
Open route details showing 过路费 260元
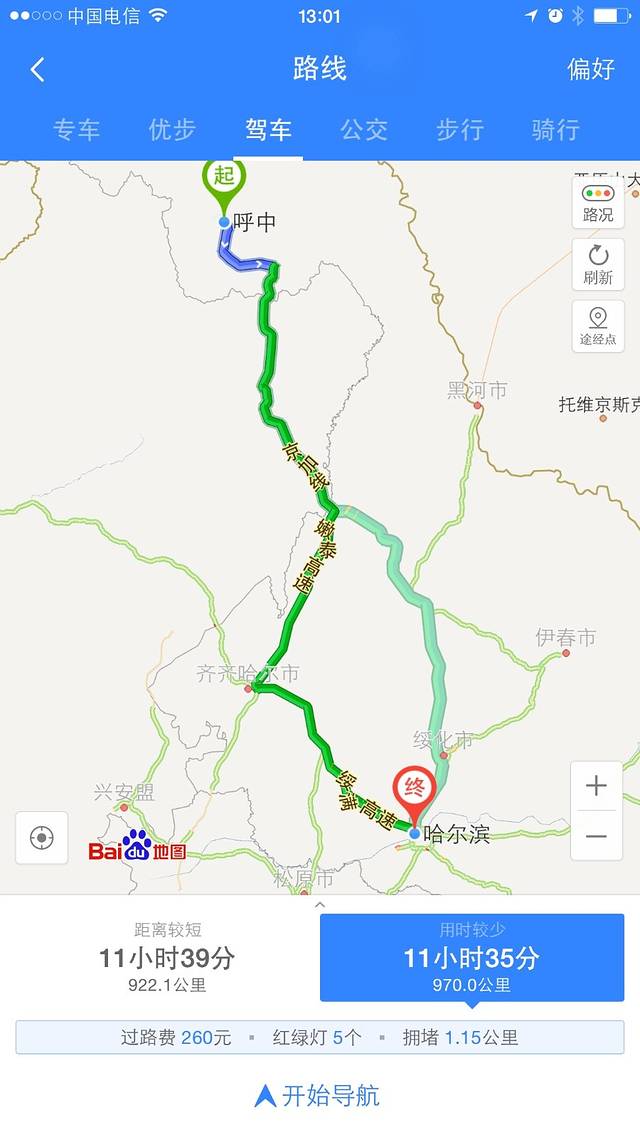point(320,1037)
